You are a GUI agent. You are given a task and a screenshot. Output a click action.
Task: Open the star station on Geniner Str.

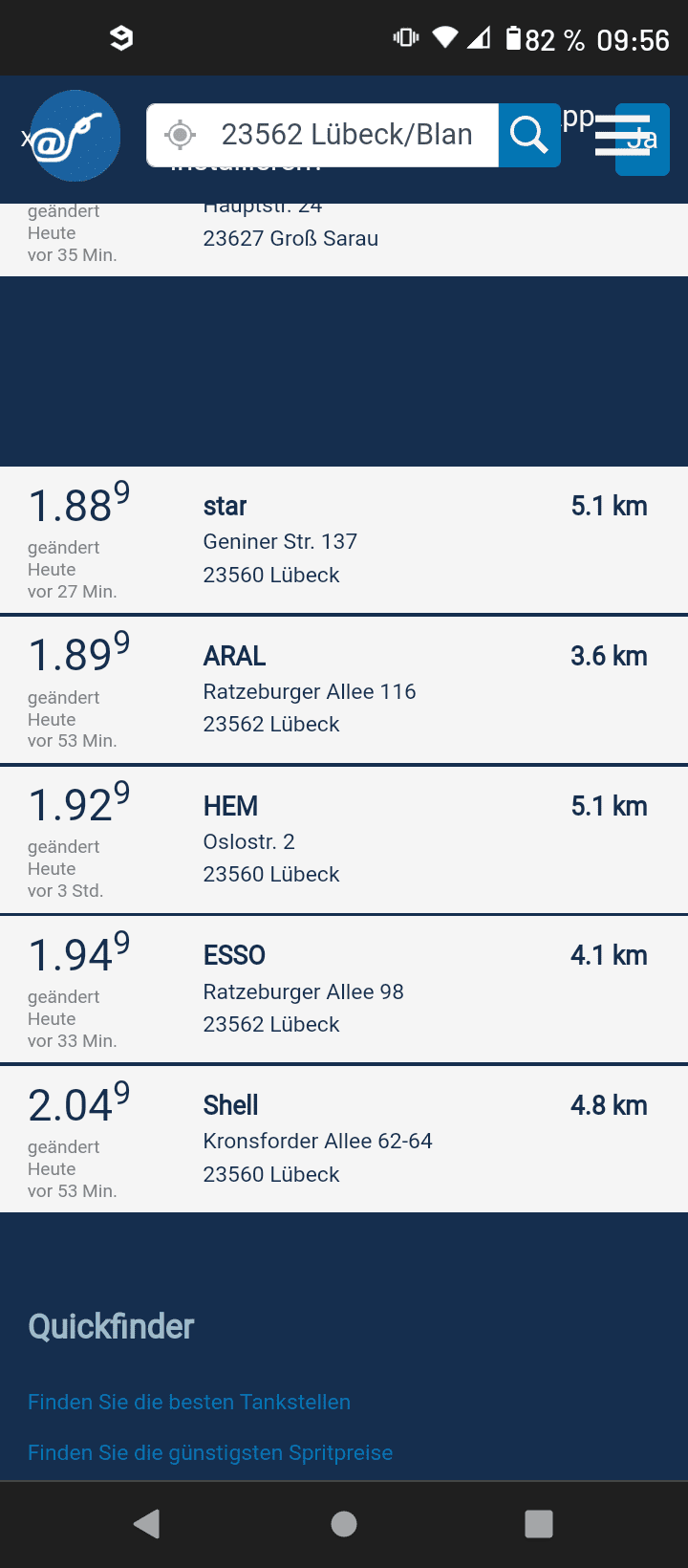tap(344, 540)
